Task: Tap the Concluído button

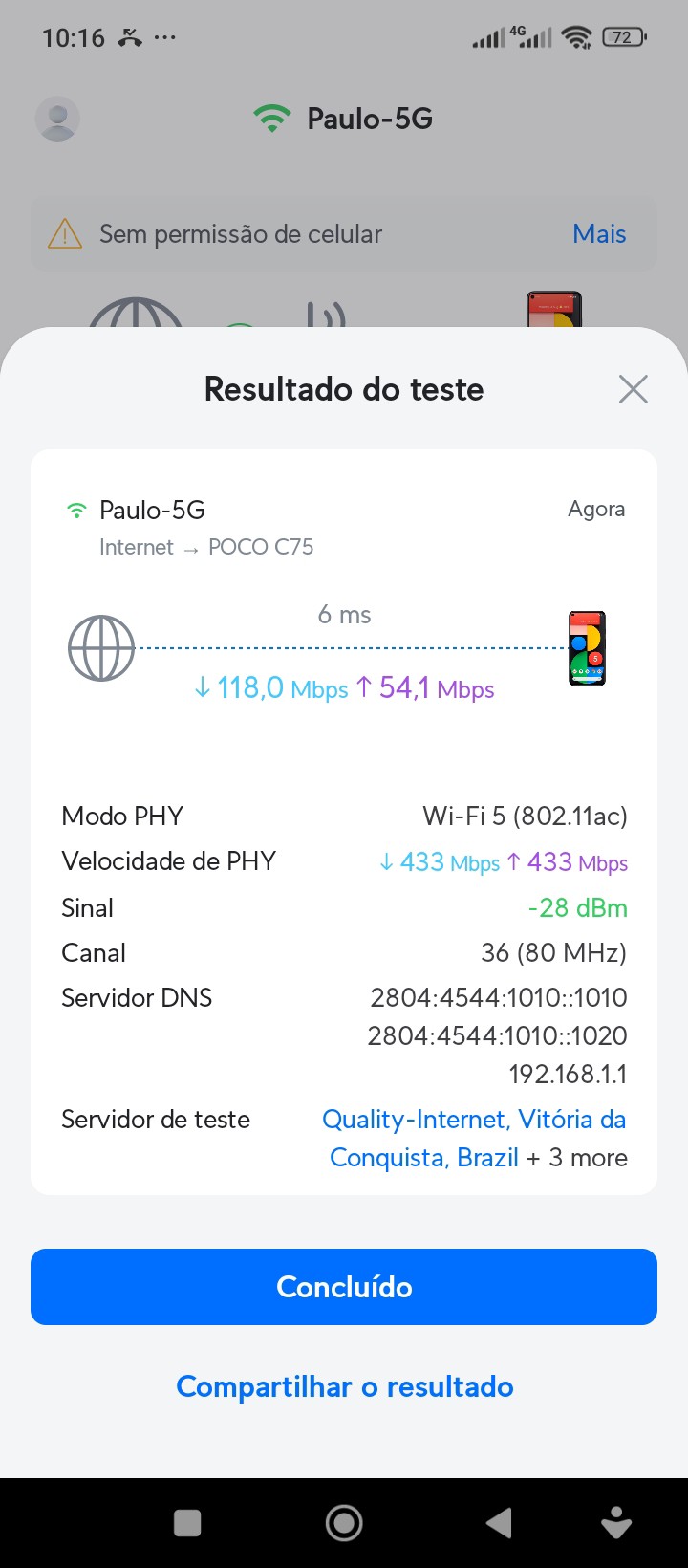Action: pos(344,1287)
